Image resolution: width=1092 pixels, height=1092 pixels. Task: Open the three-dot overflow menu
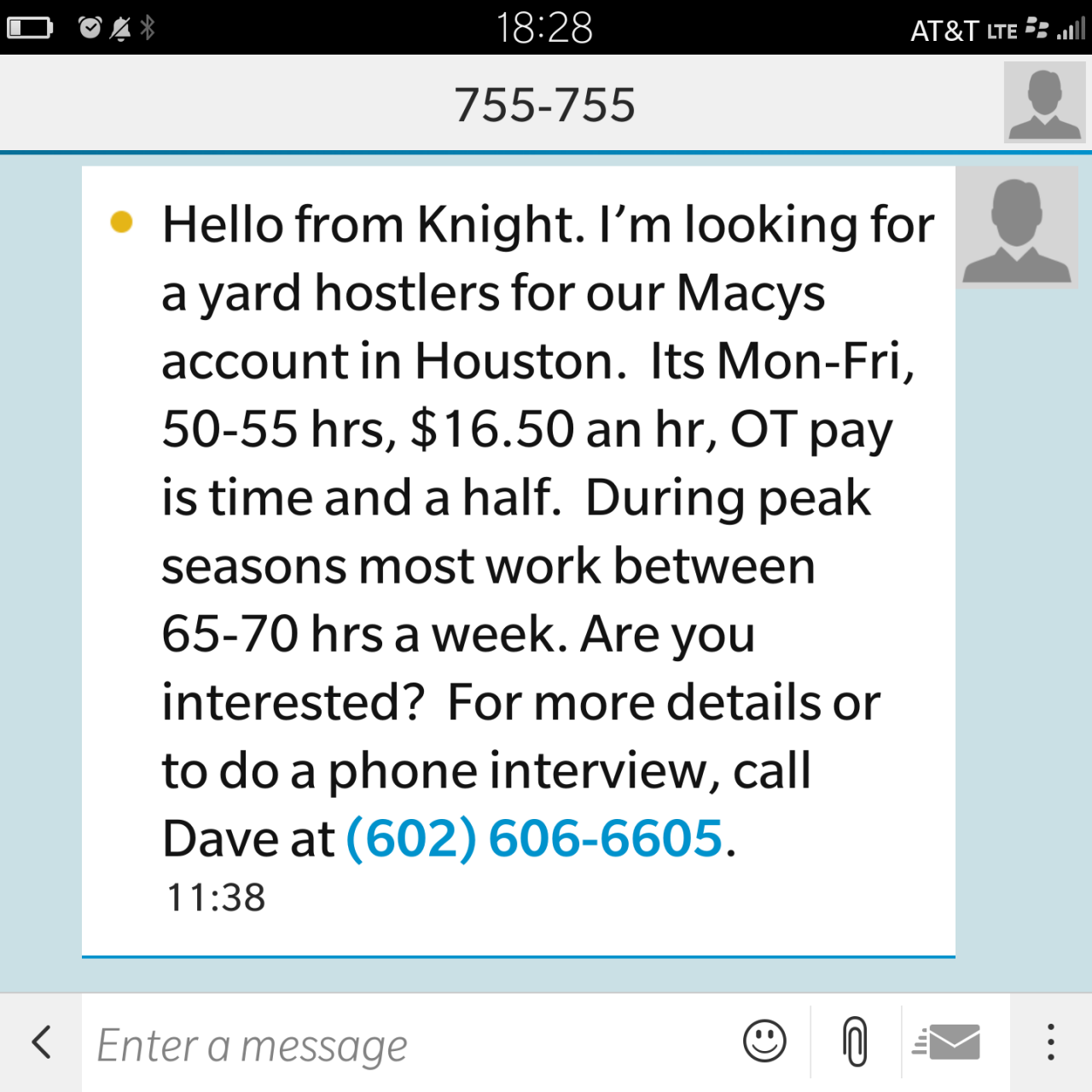[x=1051, y=1043]
